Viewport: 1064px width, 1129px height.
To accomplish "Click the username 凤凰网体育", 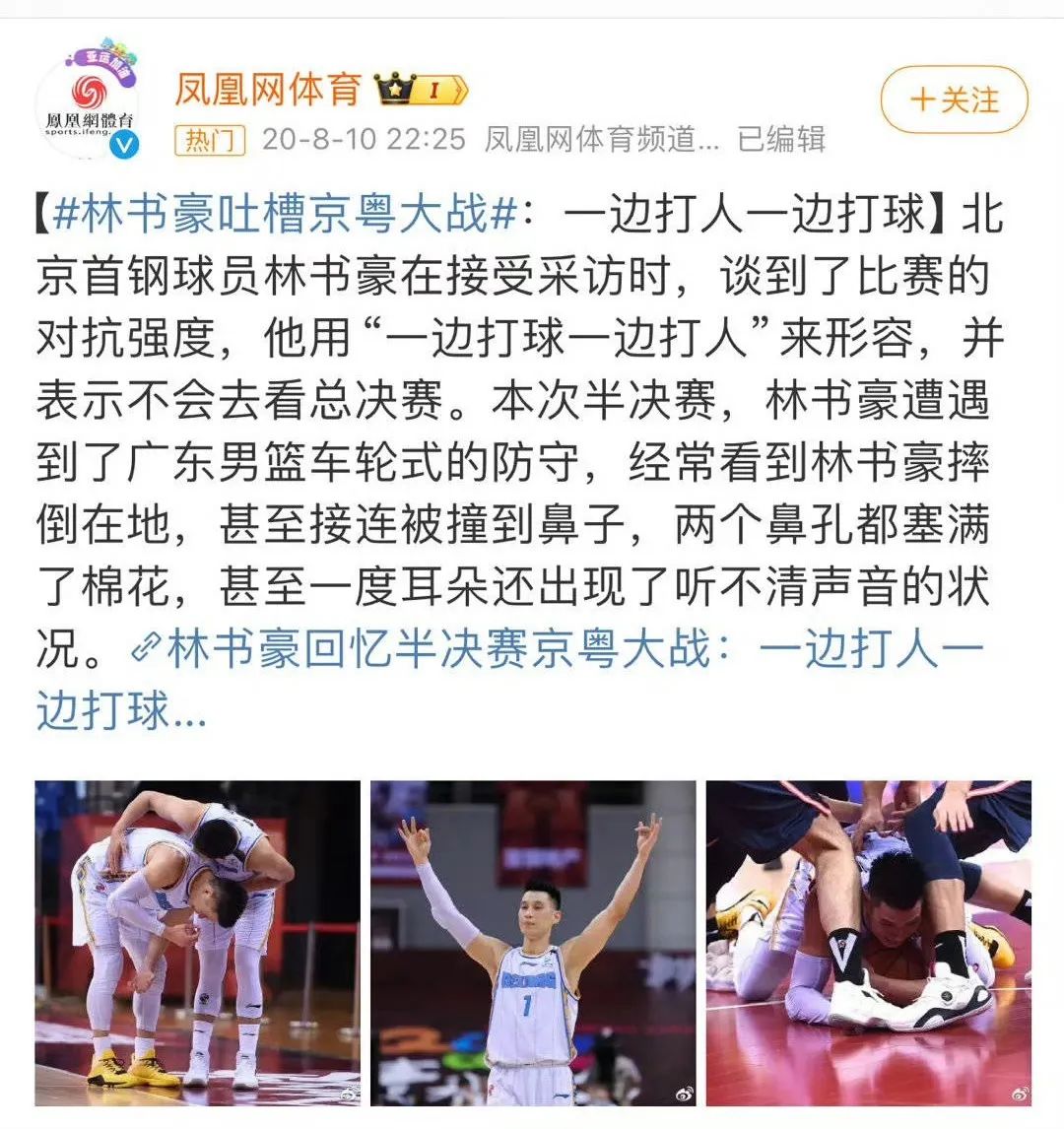I will (x=272, y=87).
